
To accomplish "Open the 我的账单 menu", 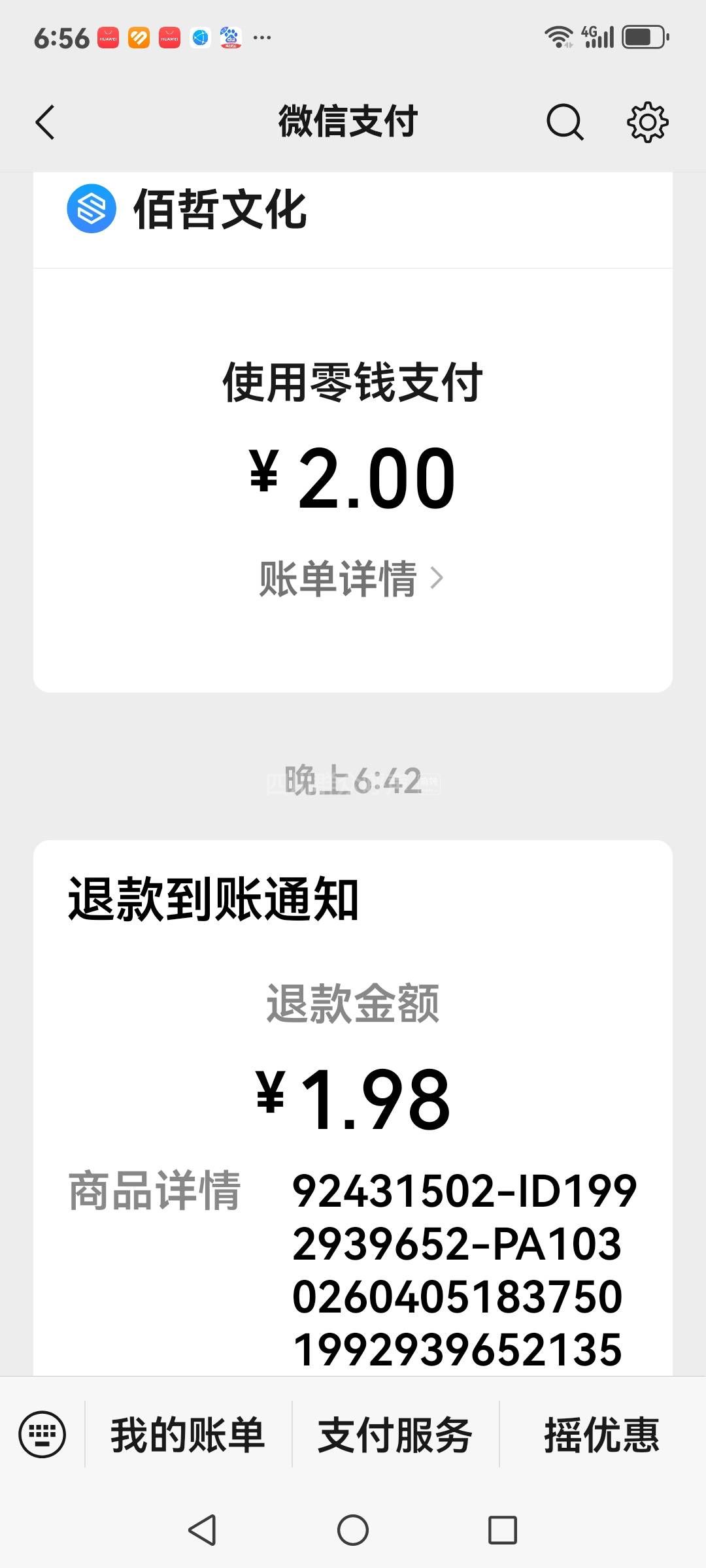I will (188, 1435).
